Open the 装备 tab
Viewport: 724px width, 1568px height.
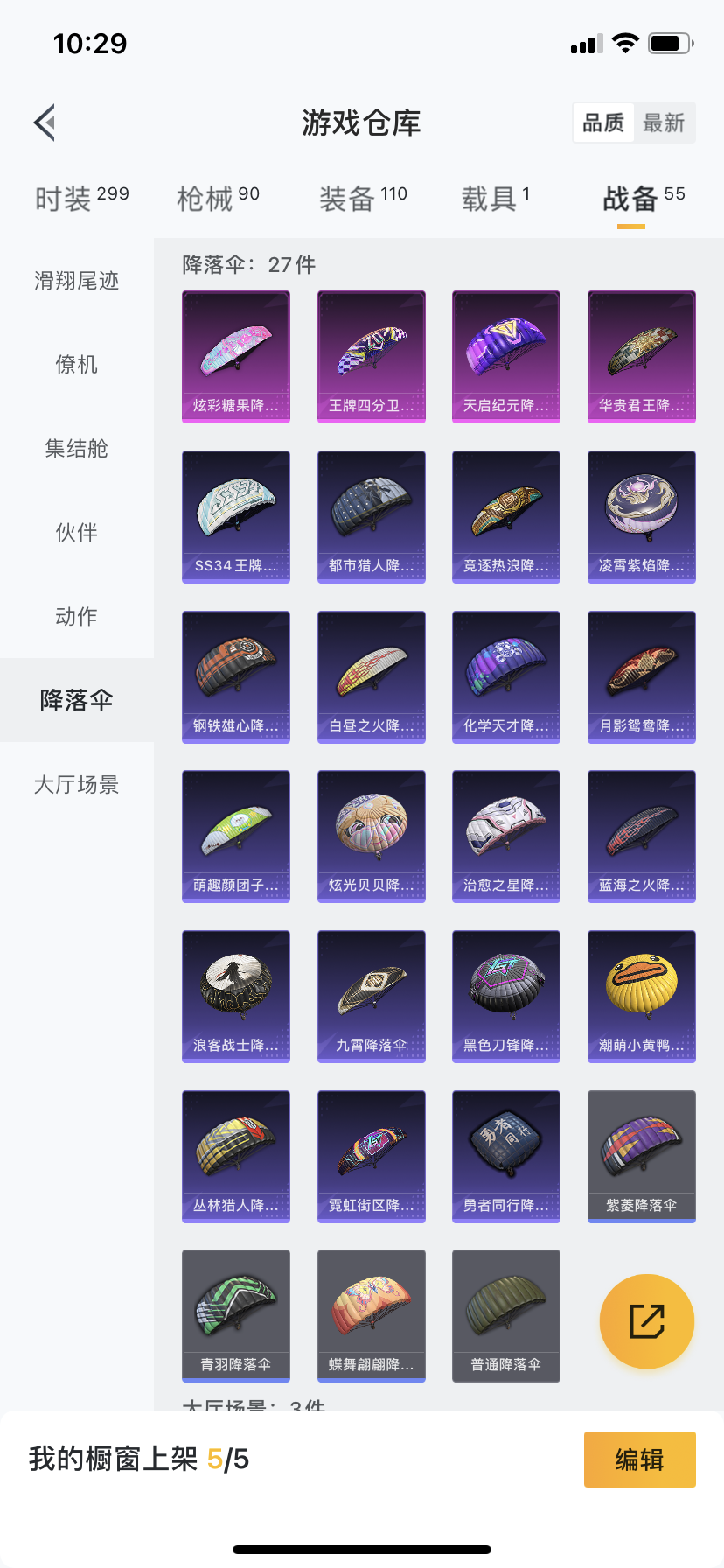pos(362,199)
